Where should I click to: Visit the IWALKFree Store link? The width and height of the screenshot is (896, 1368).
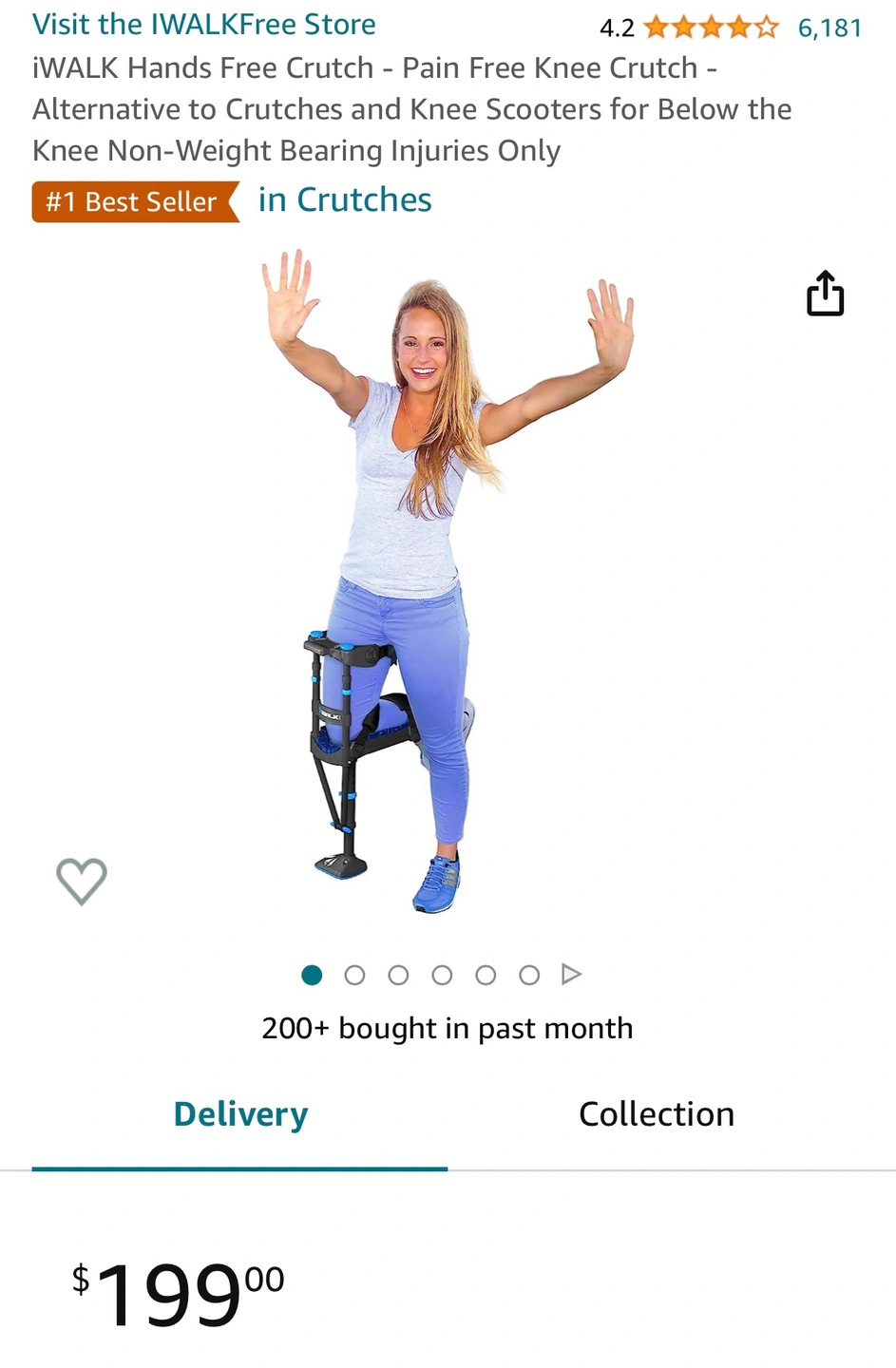[x=203, y=25]
